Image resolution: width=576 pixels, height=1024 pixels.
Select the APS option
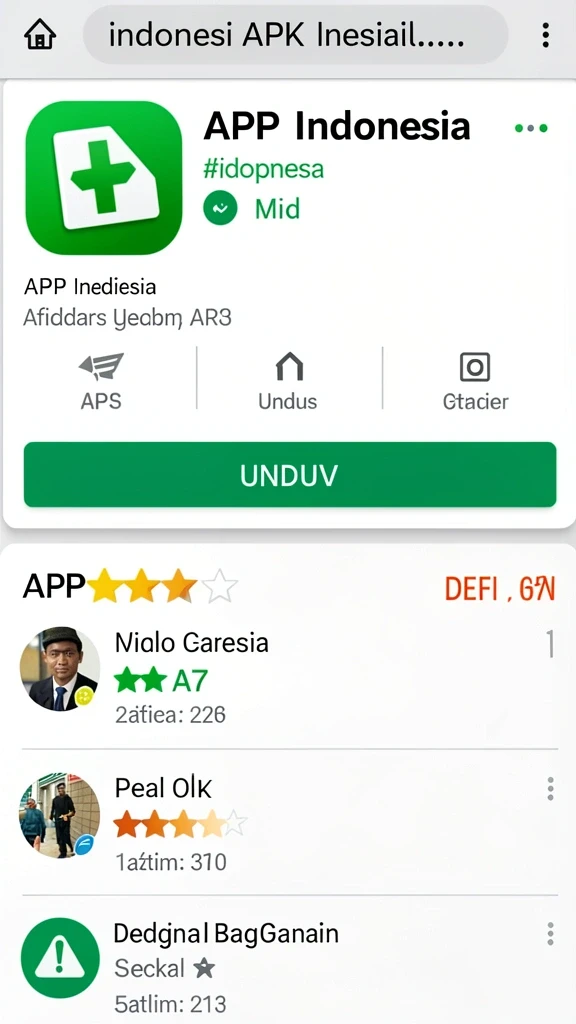tap(101, 380)
